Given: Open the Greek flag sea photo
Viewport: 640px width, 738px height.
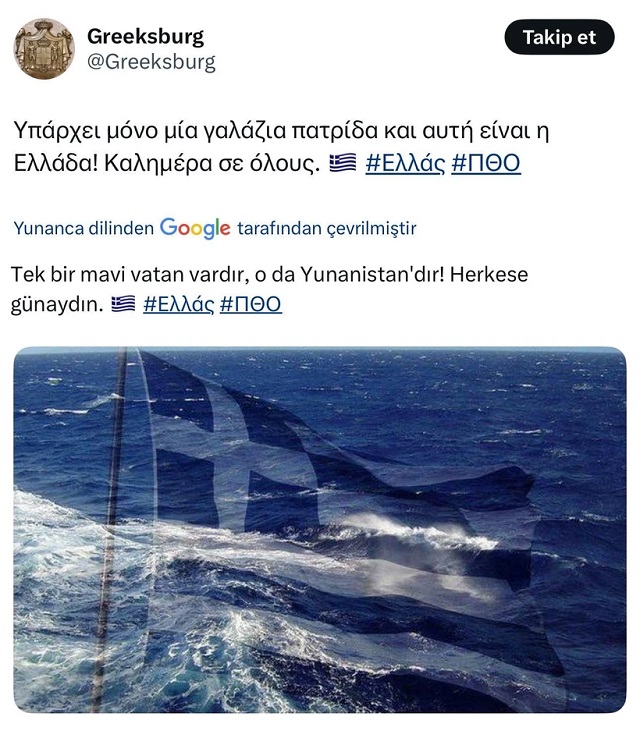Looking at the screenshot, I should coord(320,530).
